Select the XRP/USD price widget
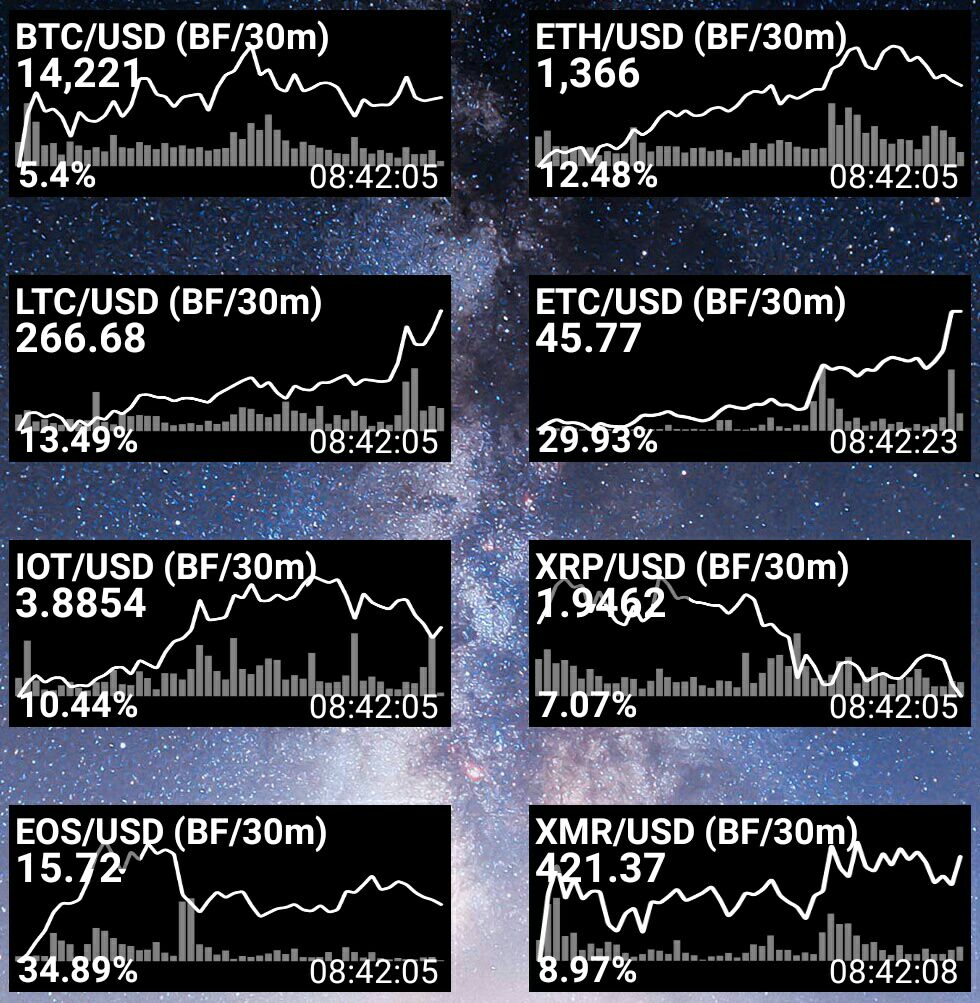This screenshot has height=1003, width=980. [750, 633]
